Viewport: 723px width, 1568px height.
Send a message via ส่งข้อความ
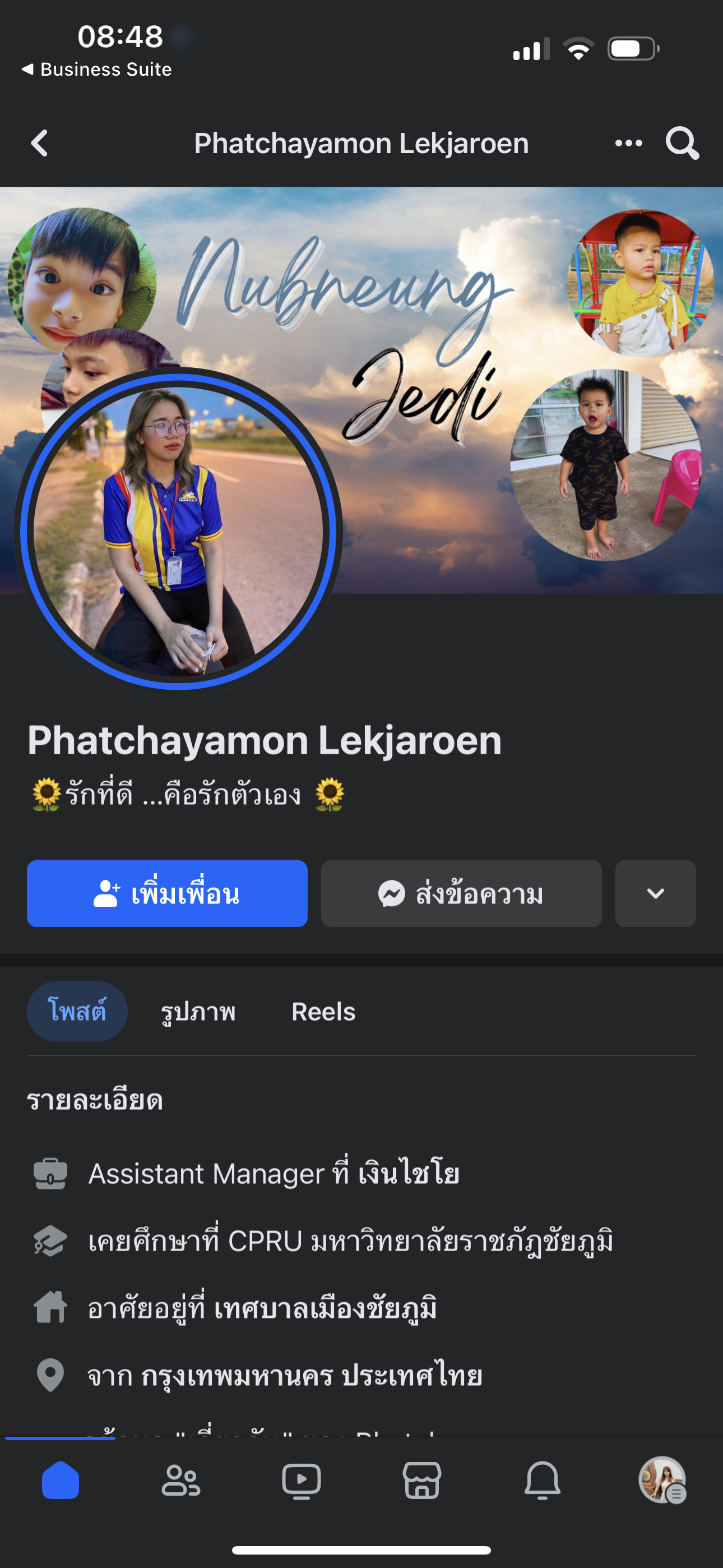coord(461,893)
